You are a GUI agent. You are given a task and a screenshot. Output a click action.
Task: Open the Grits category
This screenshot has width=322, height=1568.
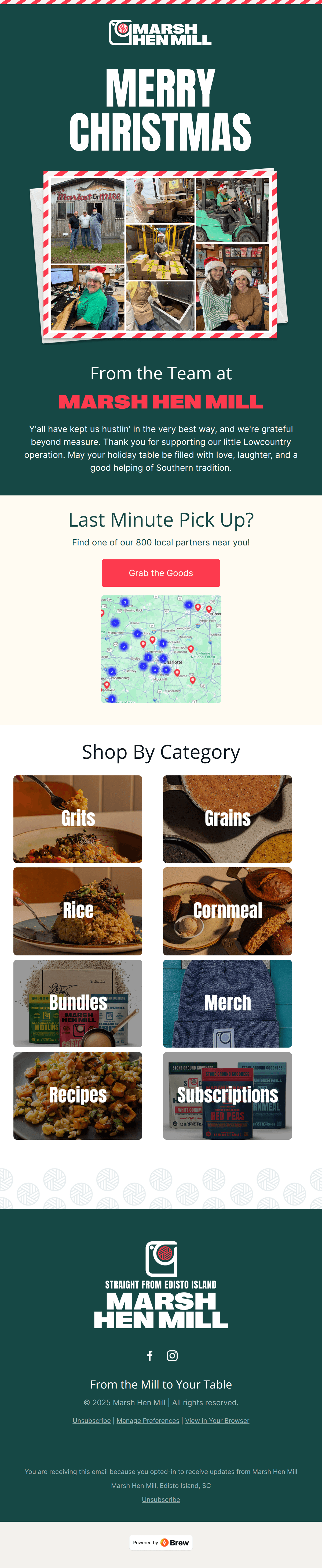78,819
